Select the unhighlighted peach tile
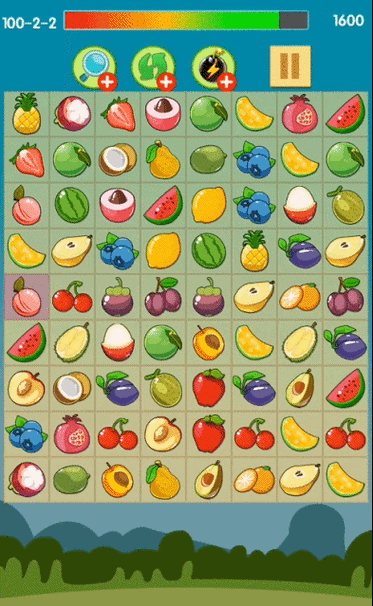Image resolution: width=373 pixels, height=606 pixels. click(x=27, y=205)
